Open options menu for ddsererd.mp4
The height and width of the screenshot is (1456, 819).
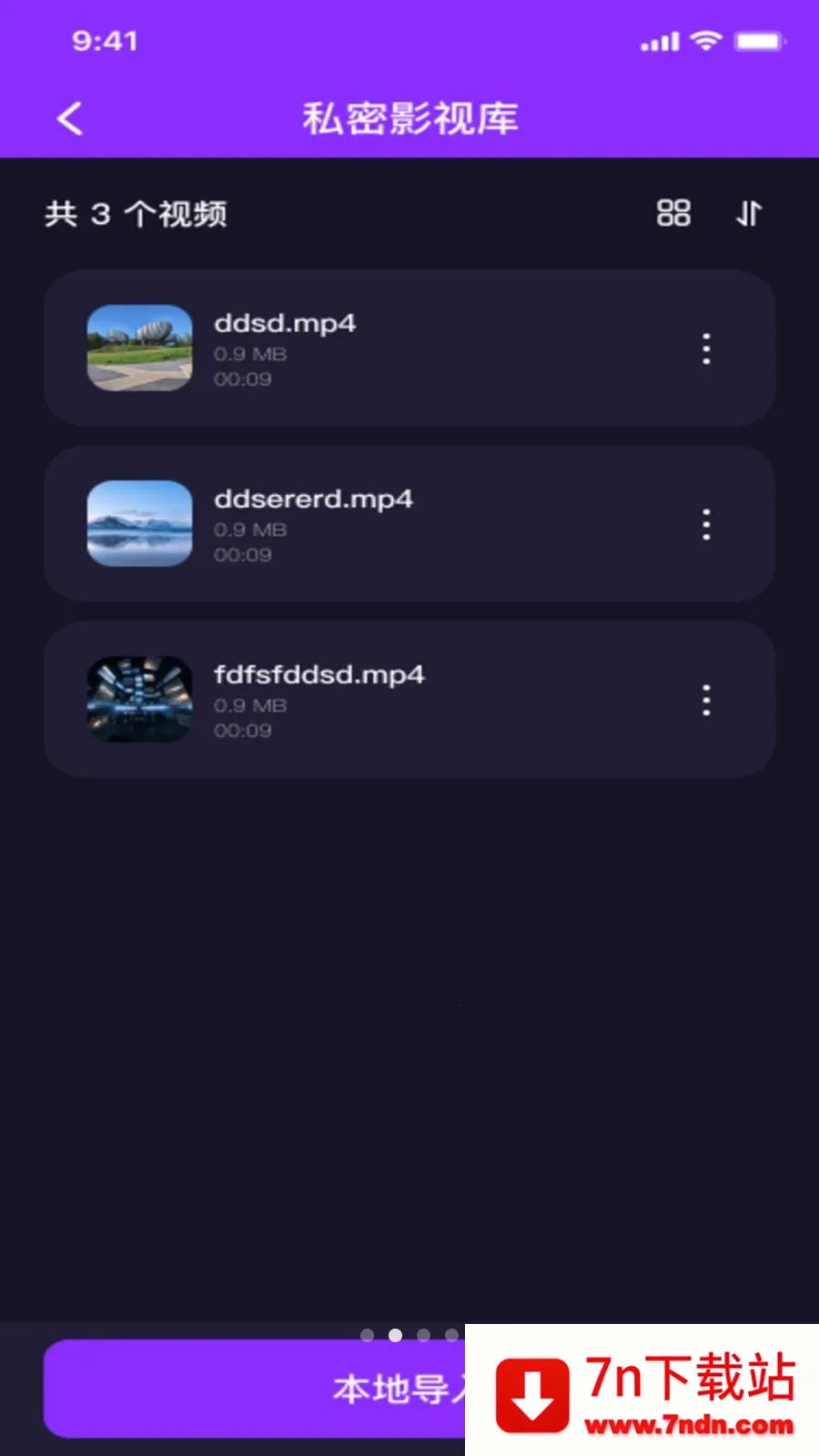[x=706, y=524]
